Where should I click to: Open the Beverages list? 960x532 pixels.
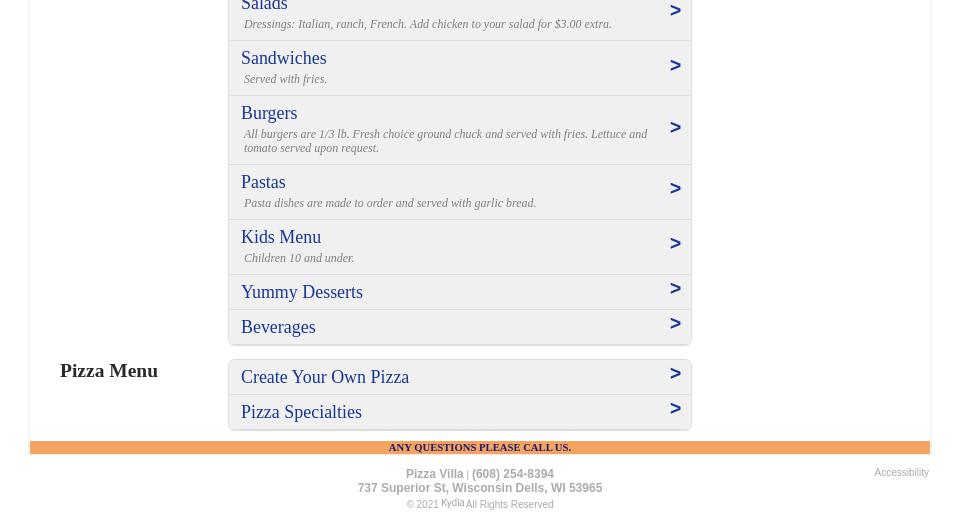(x=278, y=328)
